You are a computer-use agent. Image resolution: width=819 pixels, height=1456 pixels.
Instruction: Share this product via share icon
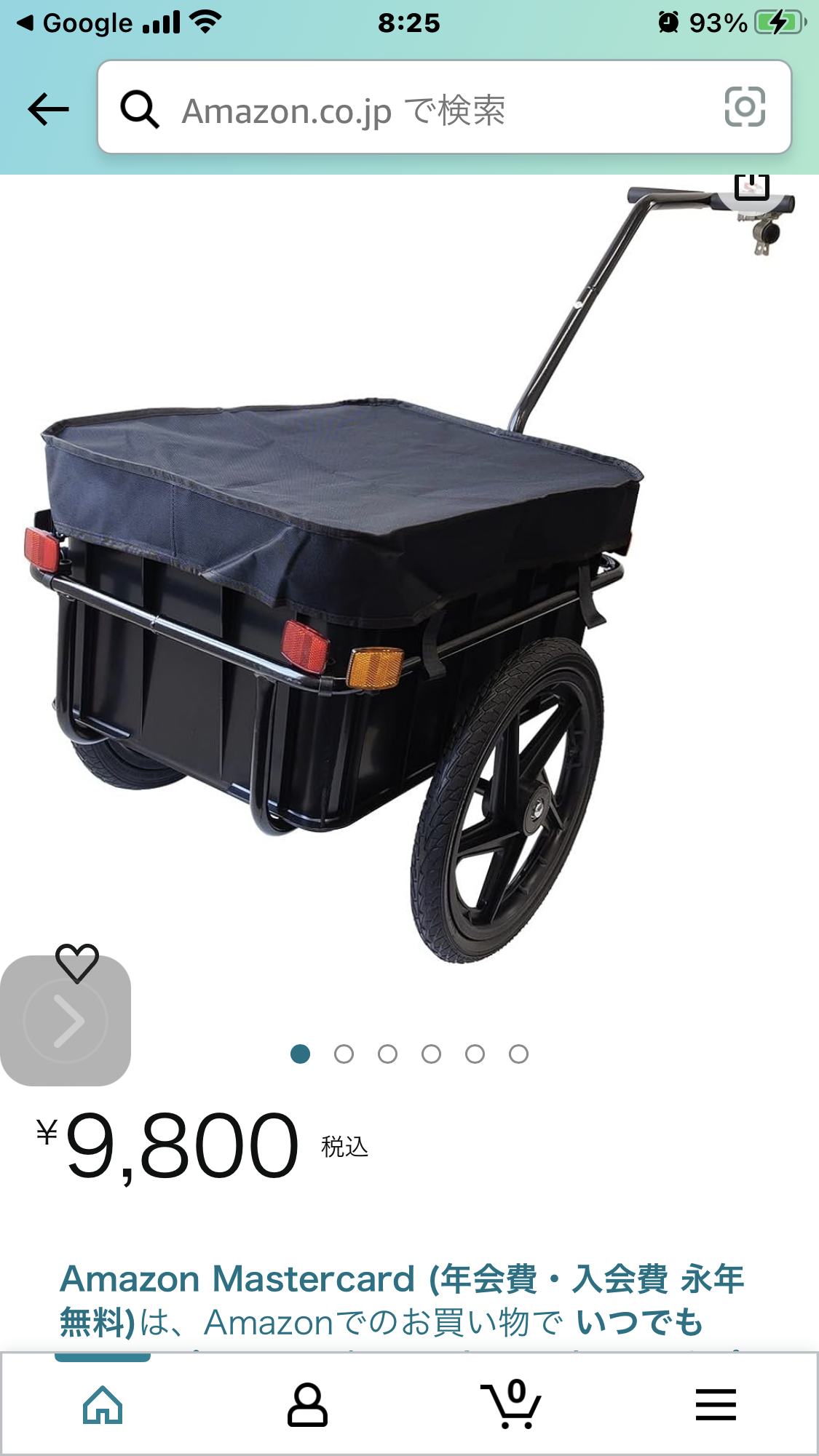(751, 188)
